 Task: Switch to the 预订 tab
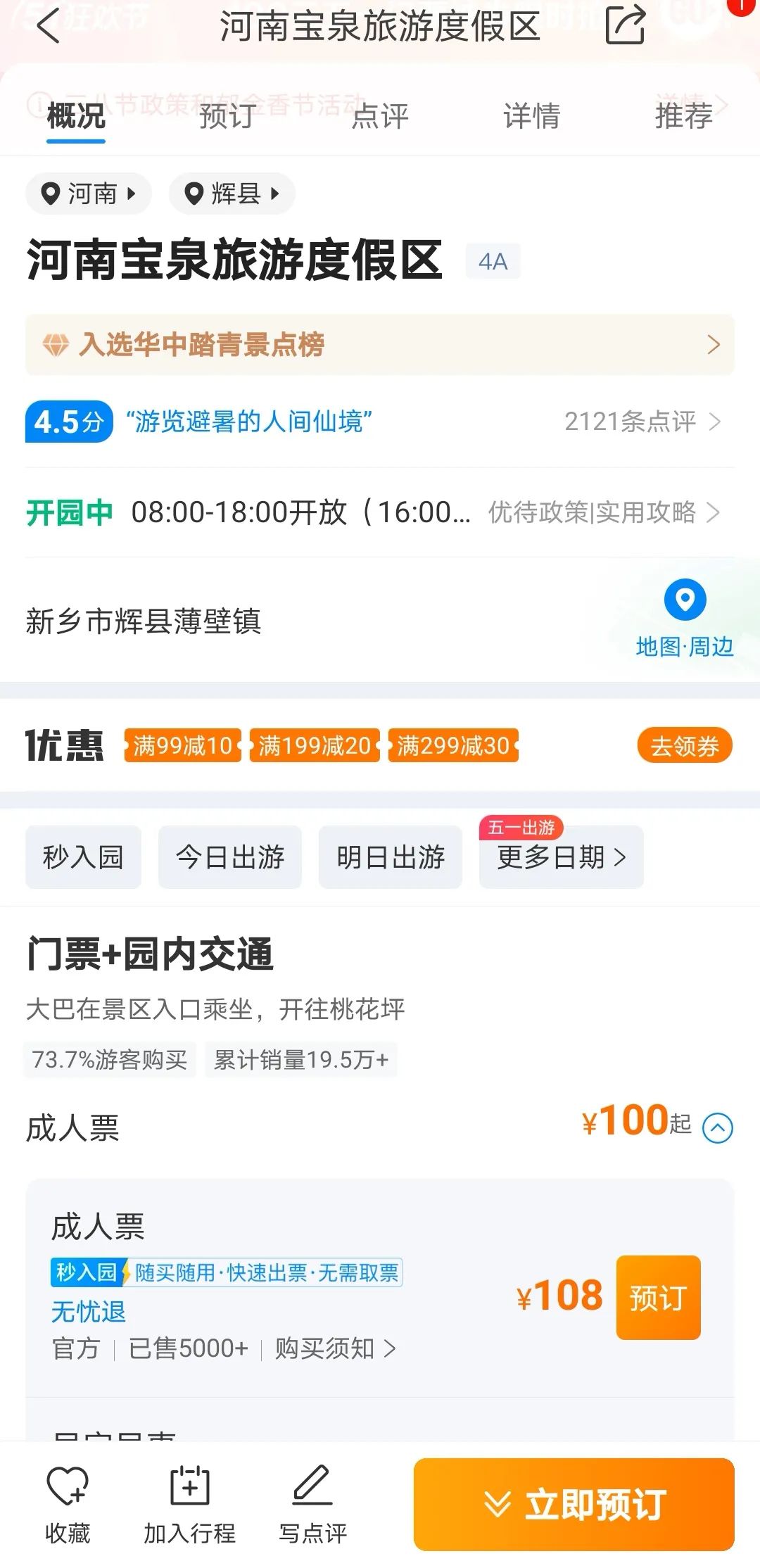pyautogui.click(x=227, y=115)
